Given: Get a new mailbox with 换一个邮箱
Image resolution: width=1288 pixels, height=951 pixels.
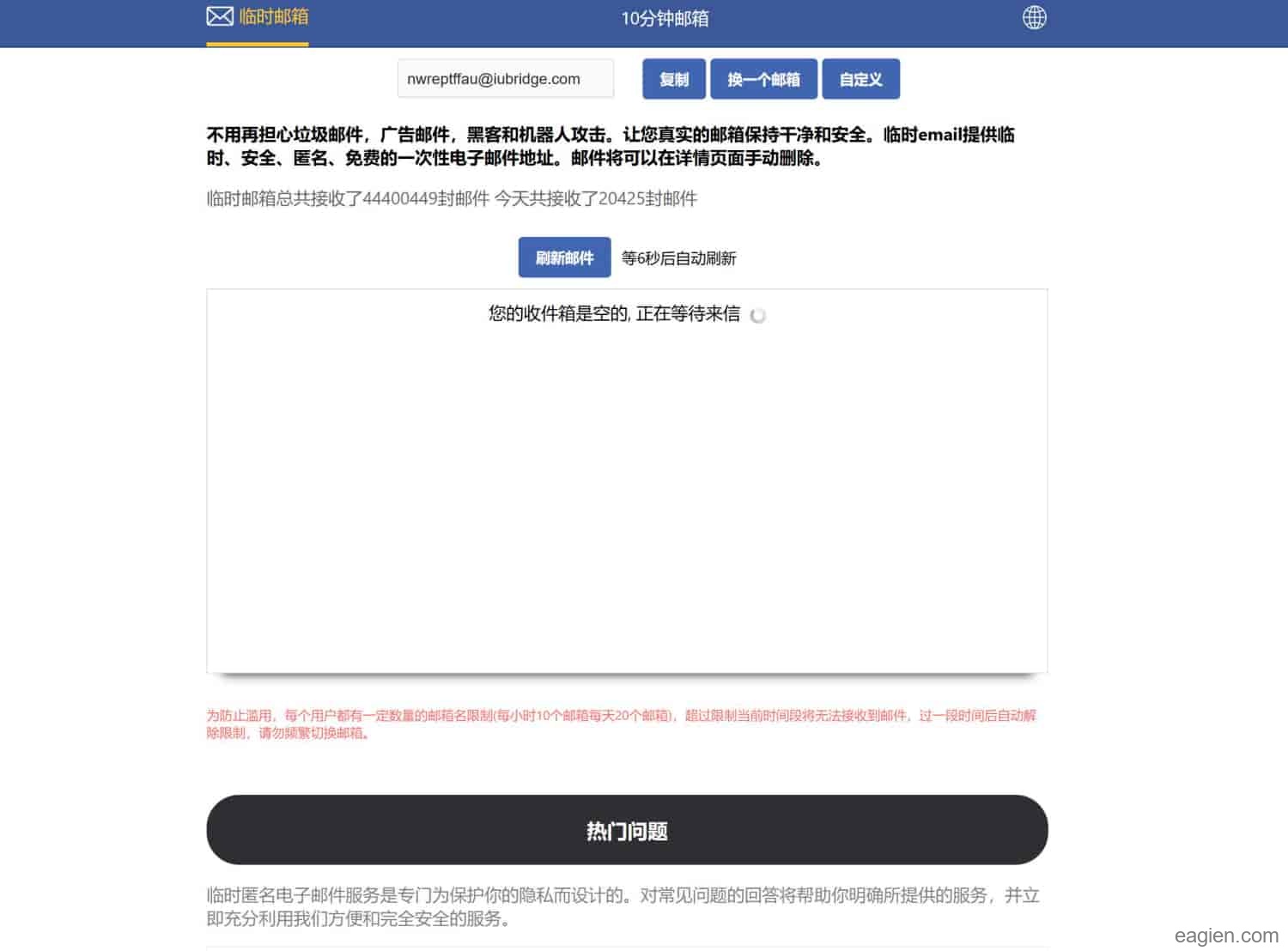Looking at the screenshot, I should point(763,79).
